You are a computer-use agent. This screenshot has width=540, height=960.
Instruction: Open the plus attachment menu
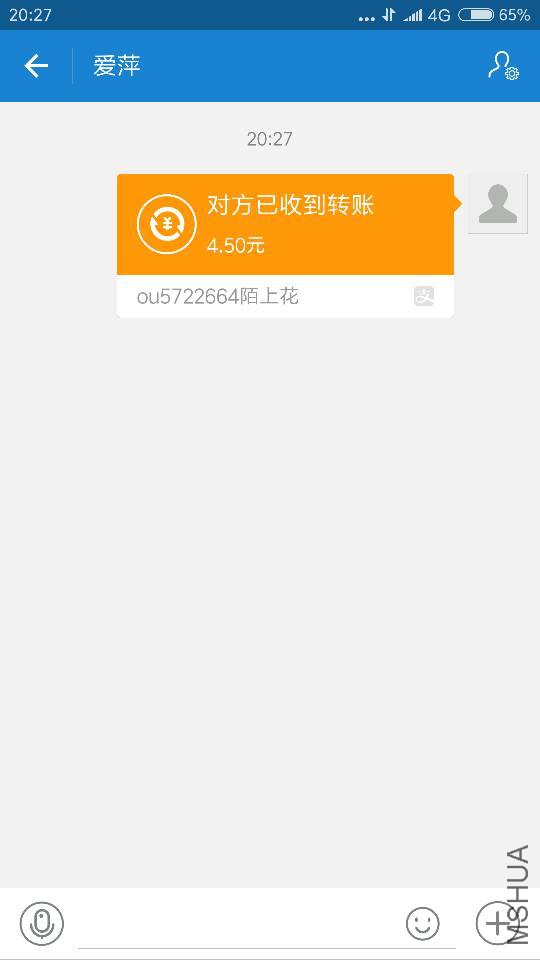(497, 923)
